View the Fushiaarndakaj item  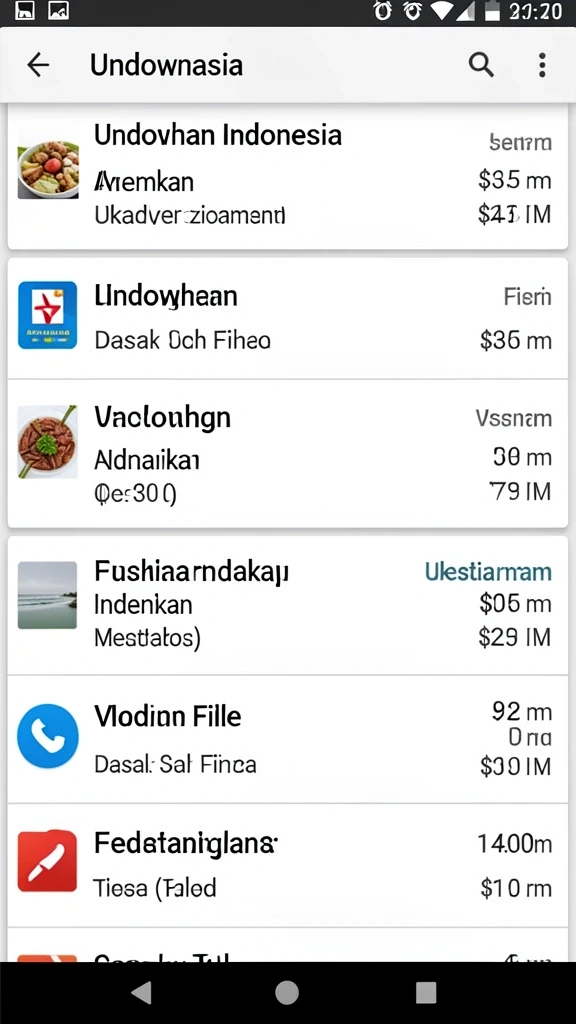click(x=287, y=605)
